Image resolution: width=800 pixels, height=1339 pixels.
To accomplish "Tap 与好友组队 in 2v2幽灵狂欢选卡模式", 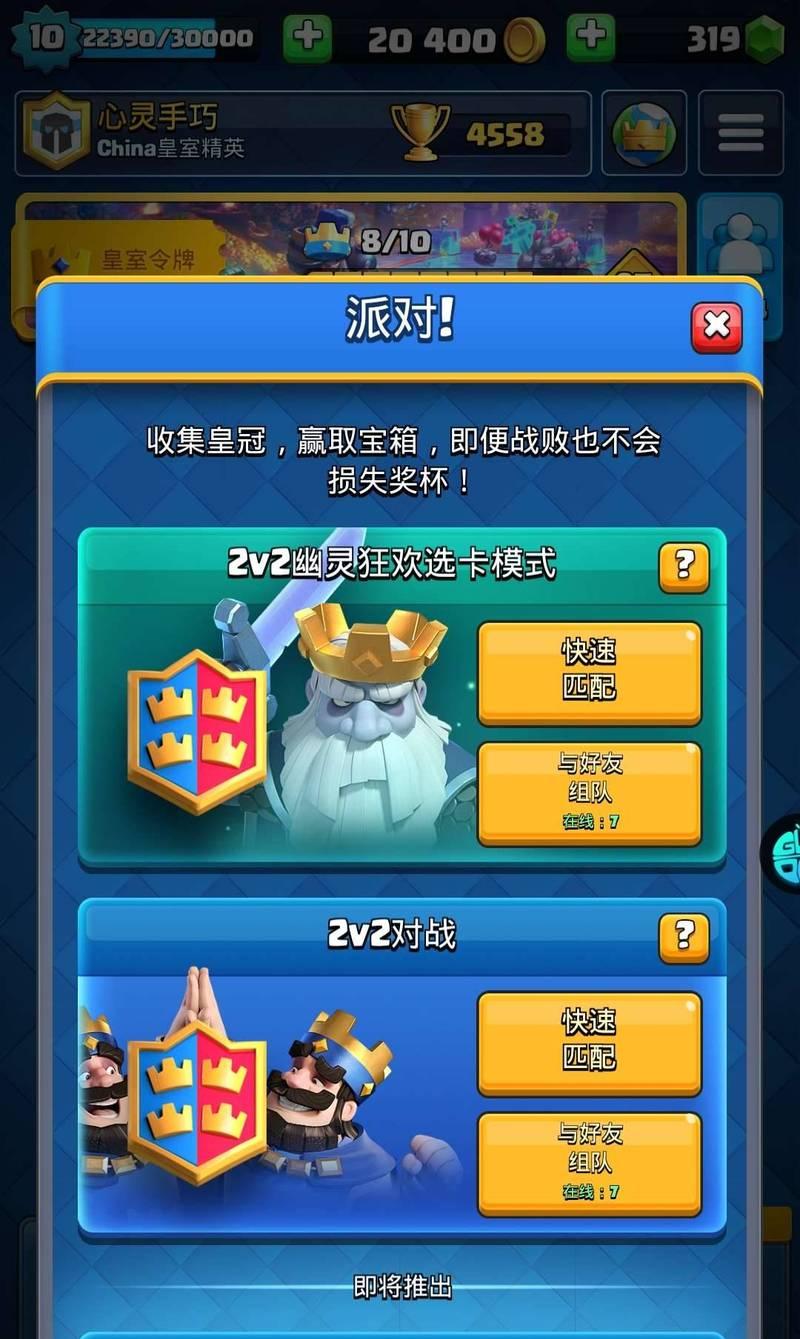I will click(x=589, y=792).
